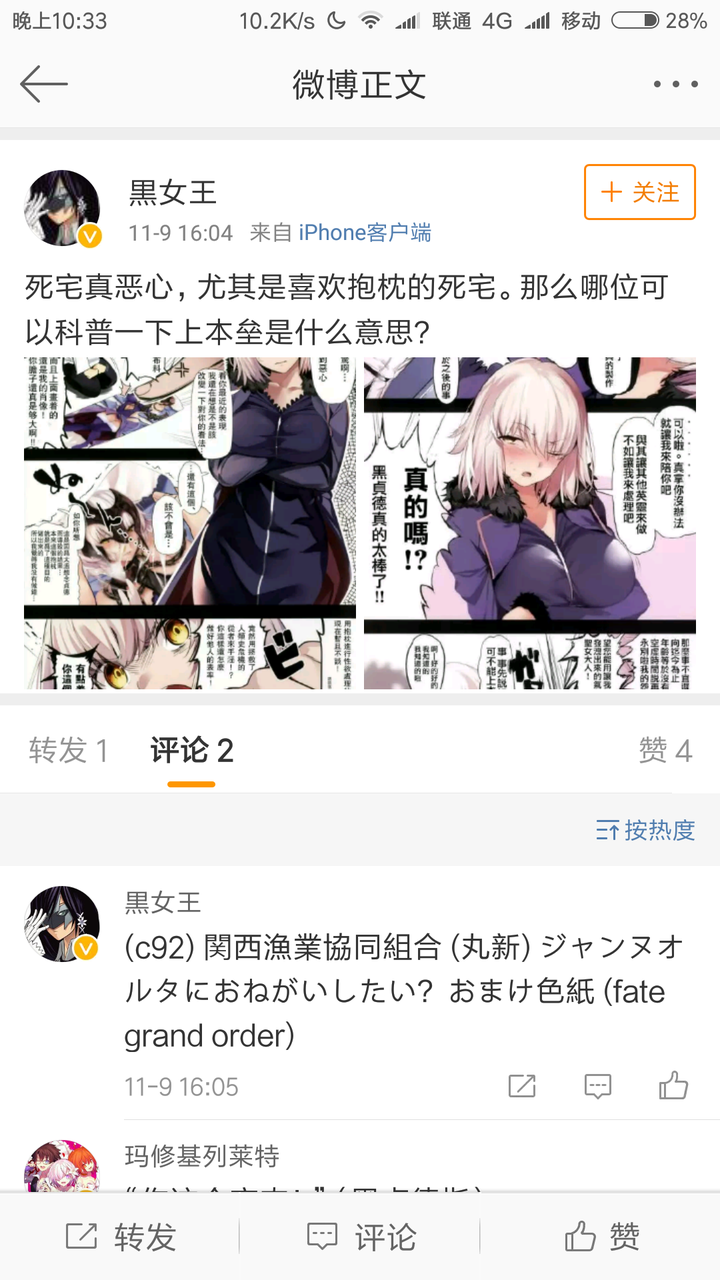Follow 黑女王 with the 关注 button

click(x=639, y=192)
